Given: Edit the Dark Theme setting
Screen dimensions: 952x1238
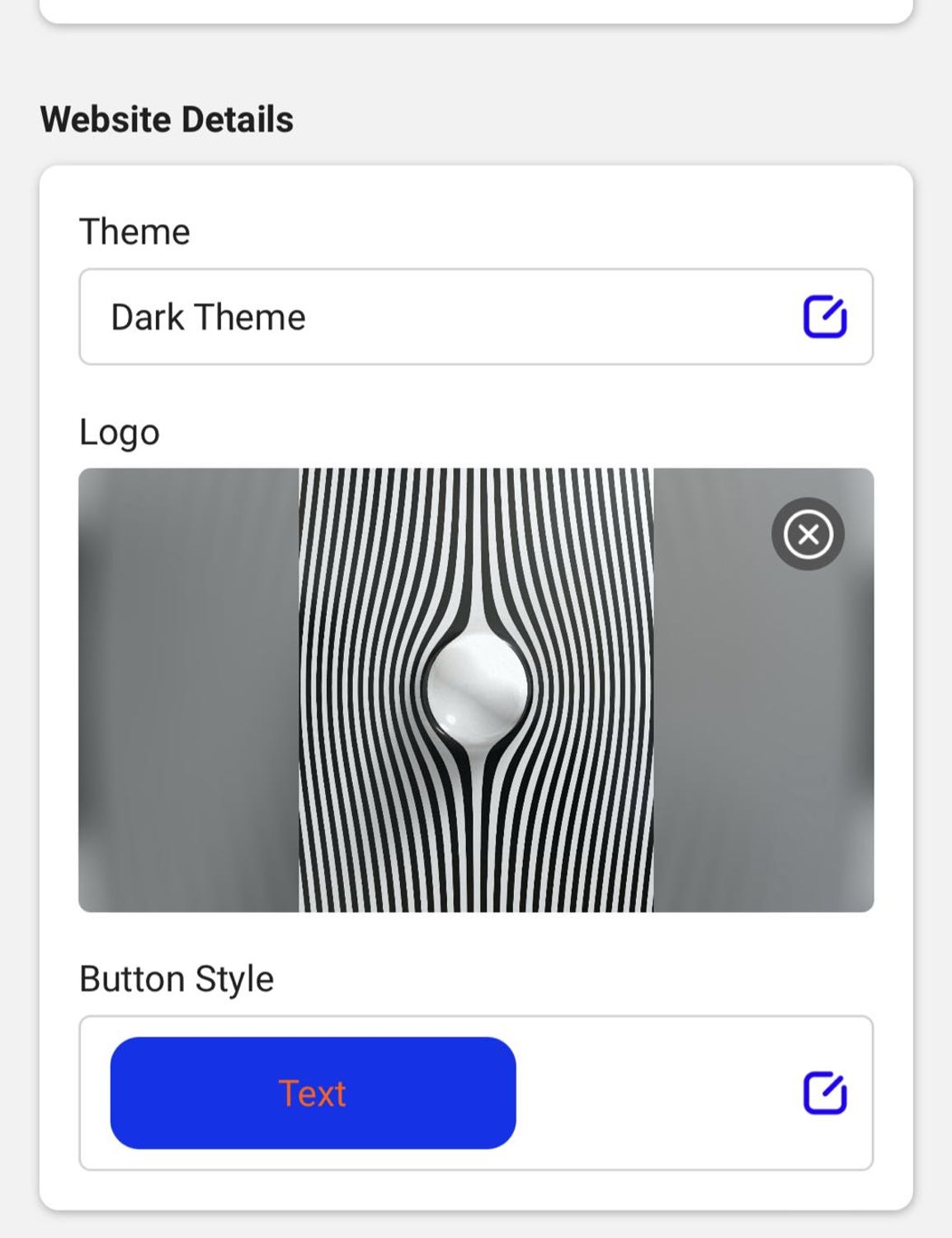Looking at the screenshot, I should tap(825, 317).
